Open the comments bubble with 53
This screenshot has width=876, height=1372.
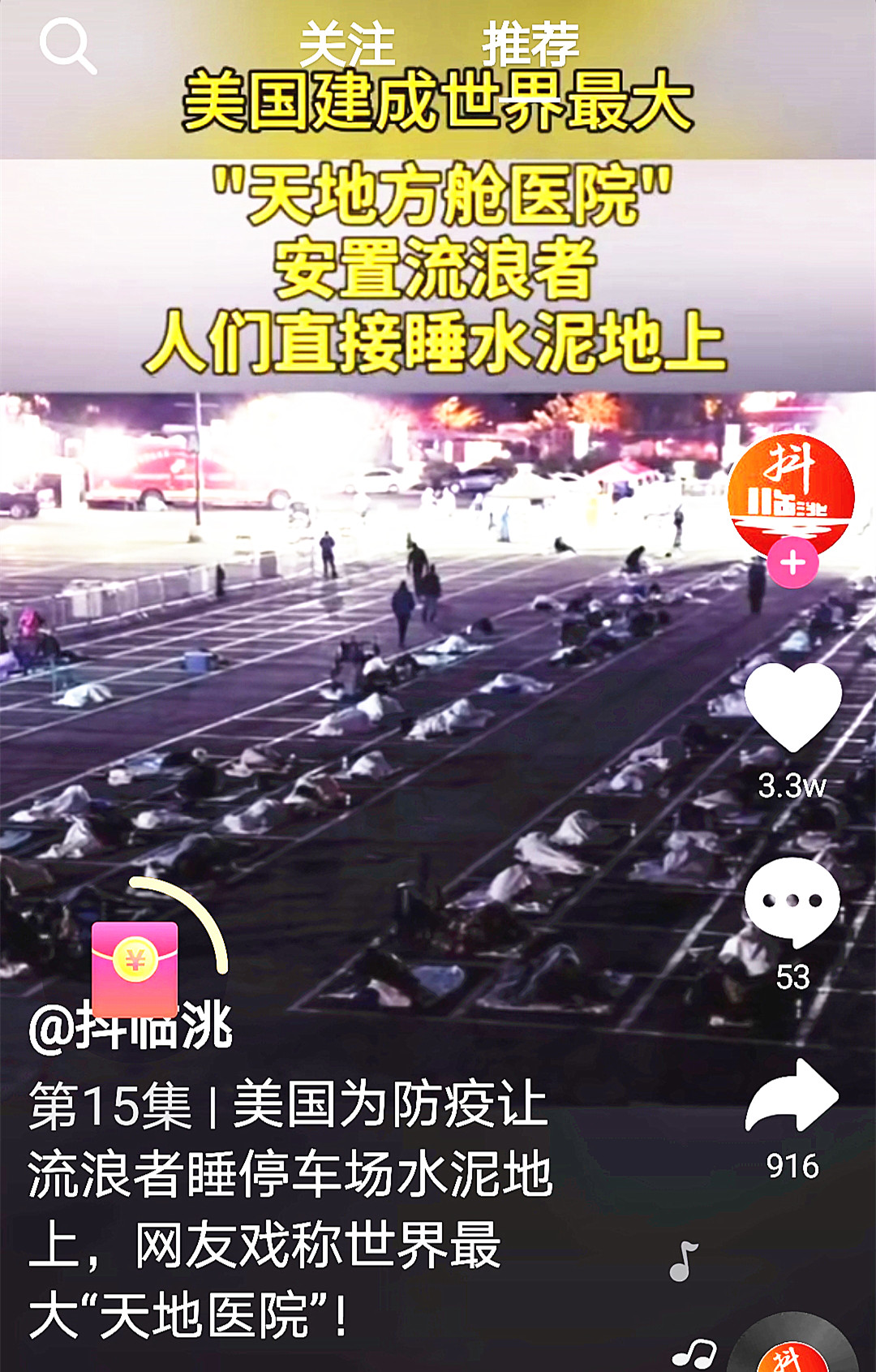click(x=792, y=901)
